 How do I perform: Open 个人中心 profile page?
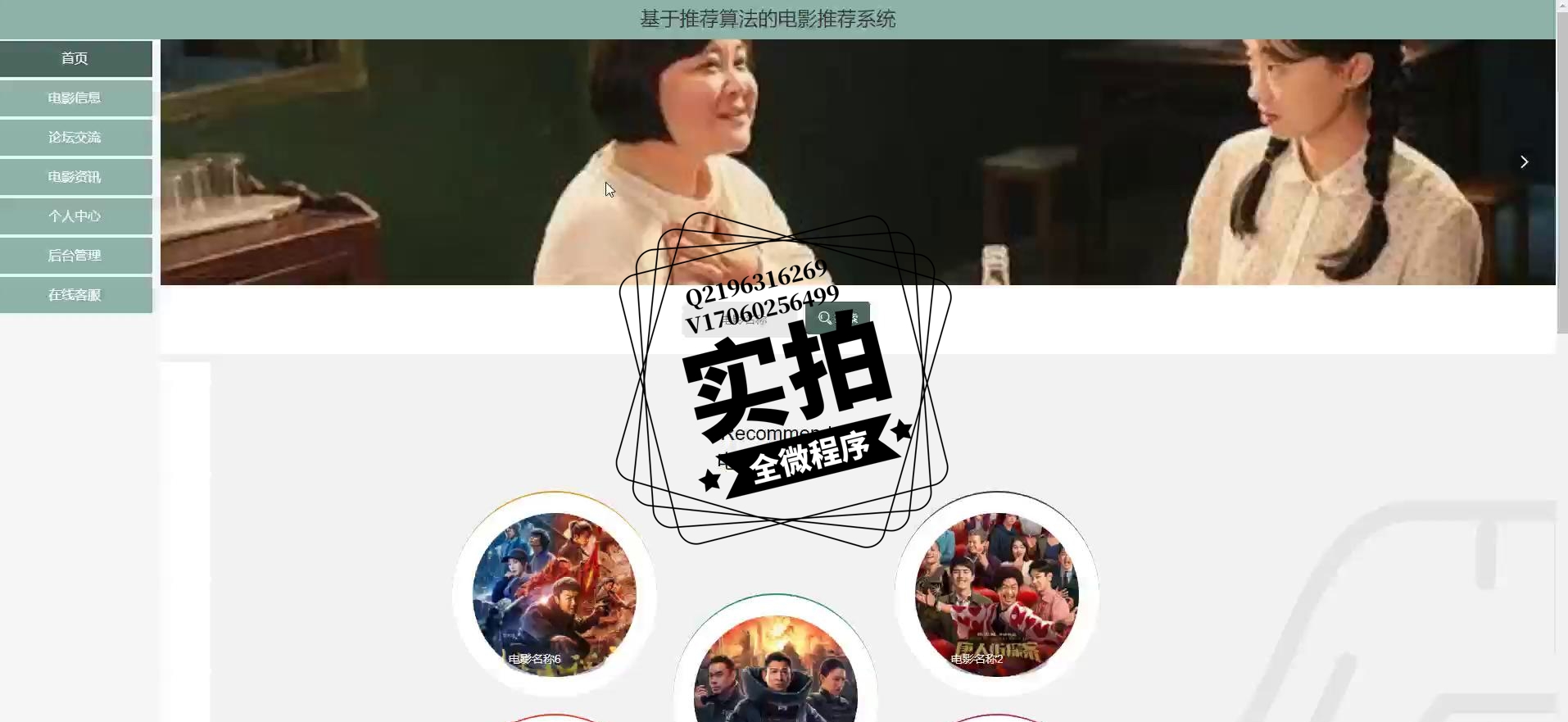coord(75,216)
